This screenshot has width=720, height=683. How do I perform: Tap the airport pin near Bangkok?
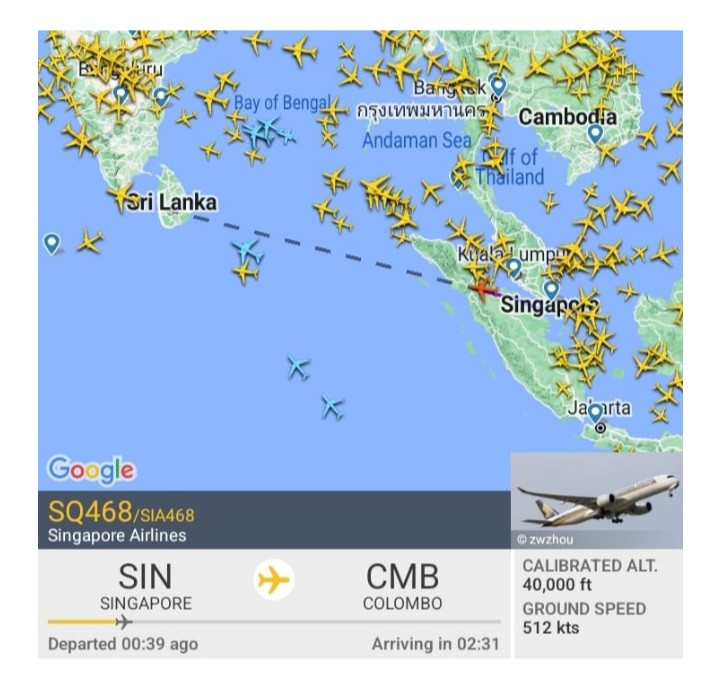pyautogui.click(x=497, y=86)
